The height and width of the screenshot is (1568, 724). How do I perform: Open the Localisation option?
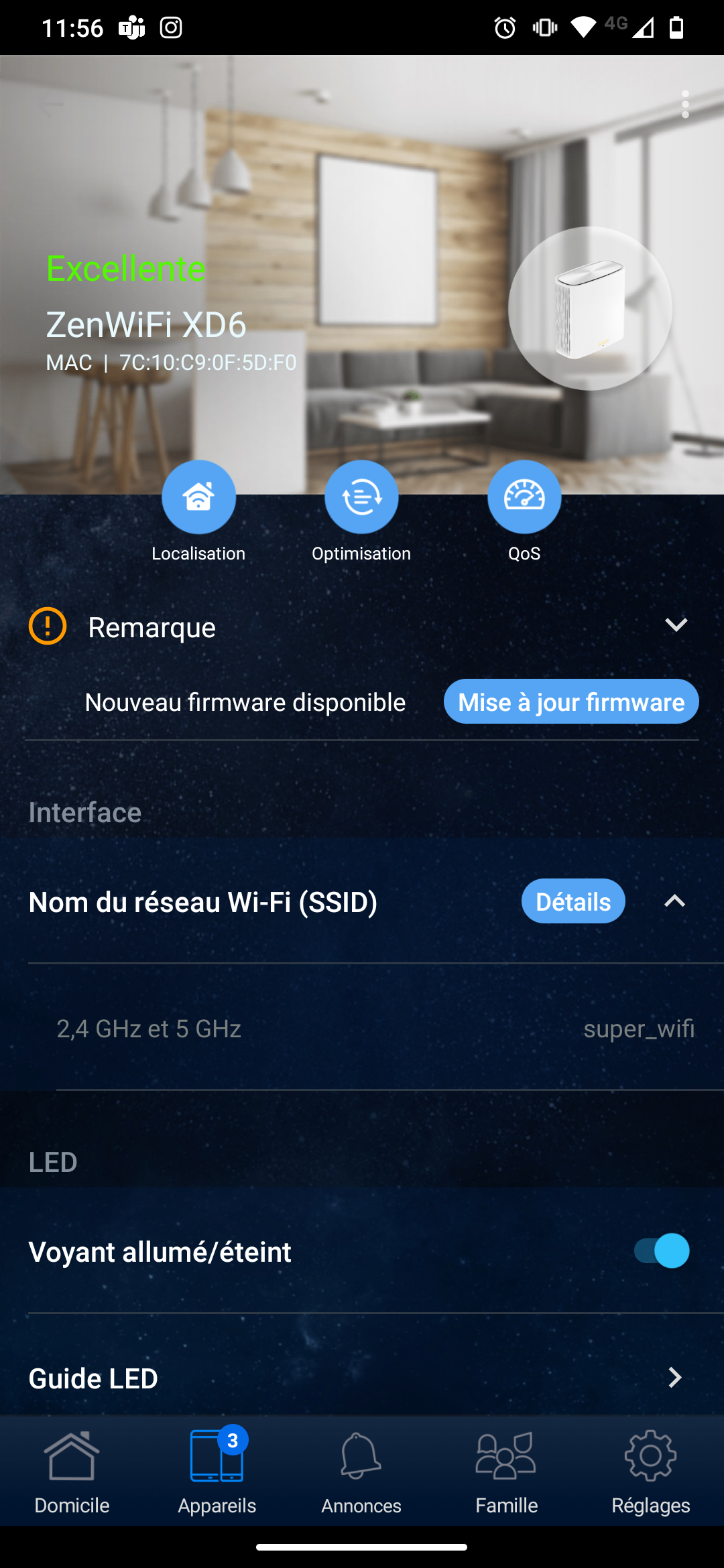pos(198,497)
